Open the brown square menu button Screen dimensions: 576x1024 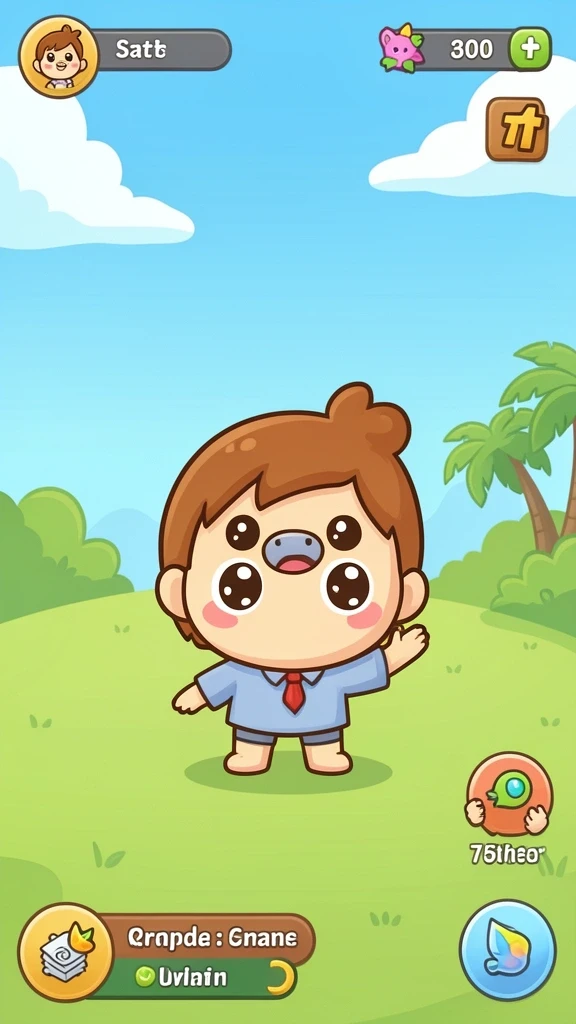click(517, 130)
